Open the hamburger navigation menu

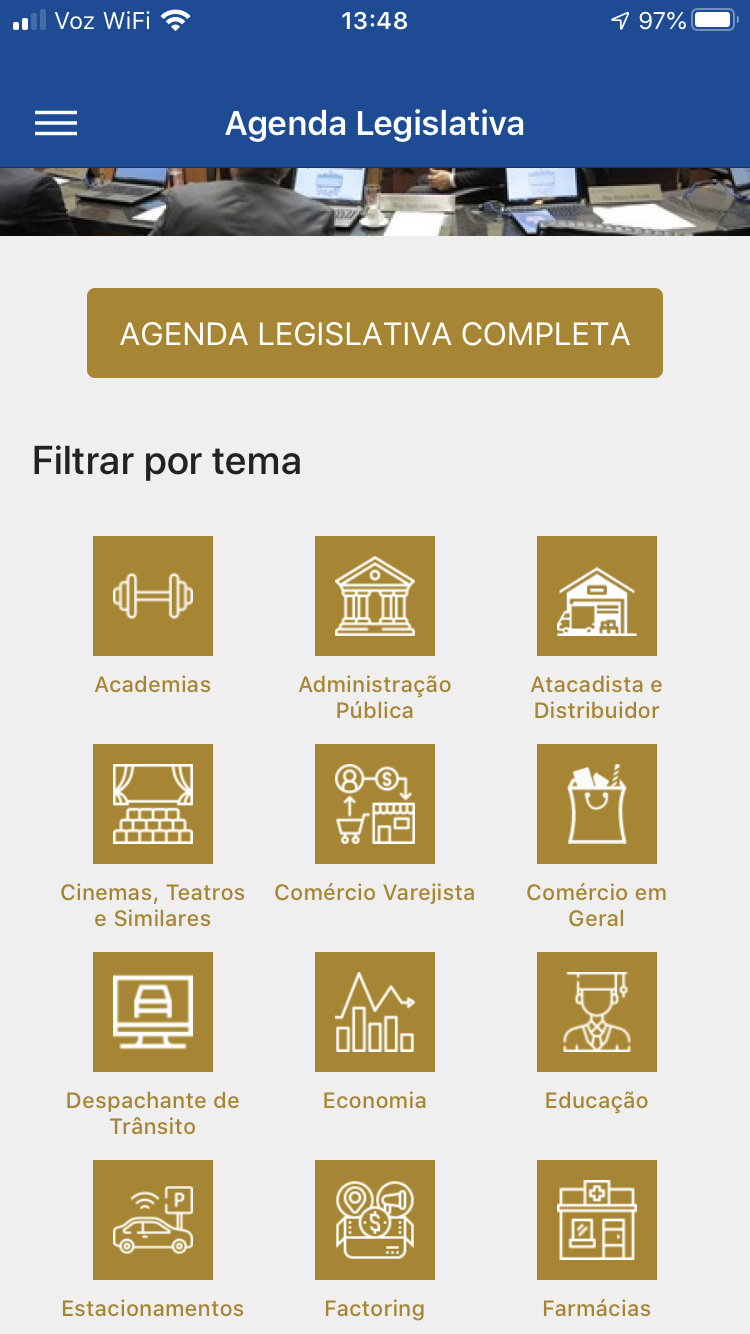coord(55,122)
